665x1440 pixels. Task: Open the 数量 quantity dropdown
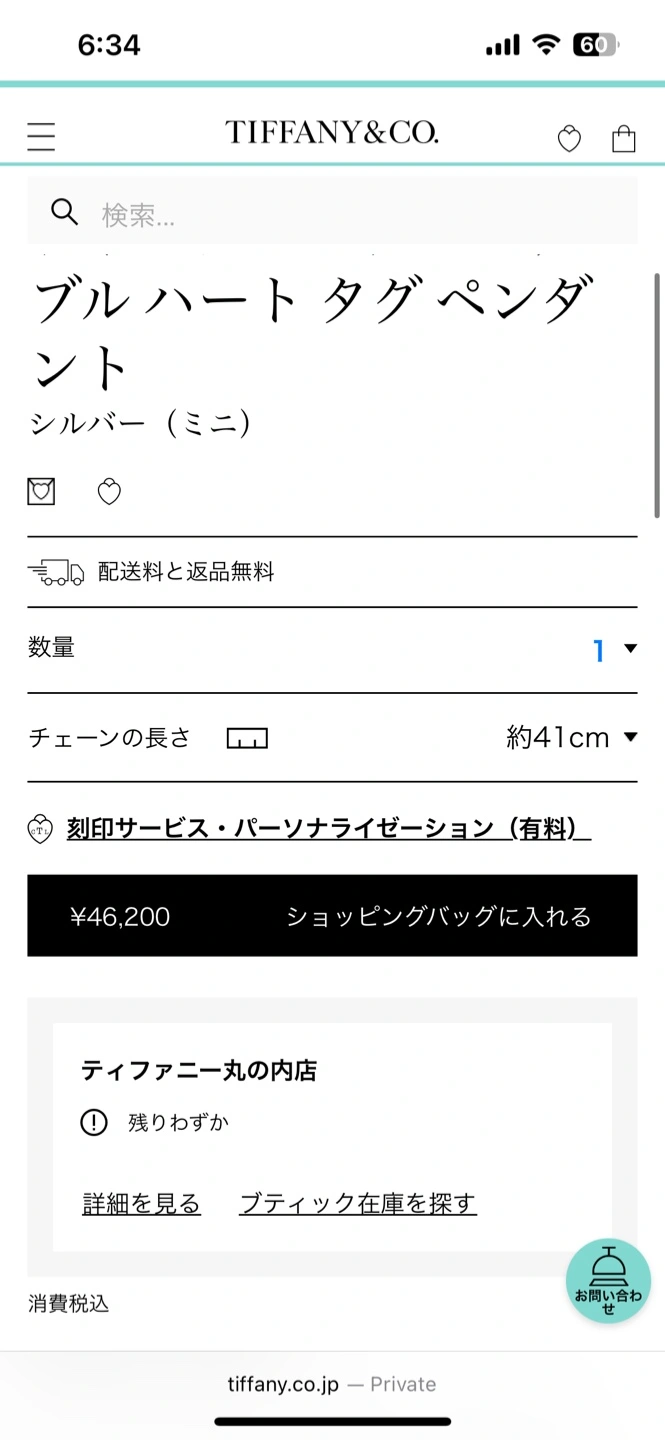[614, 650]
